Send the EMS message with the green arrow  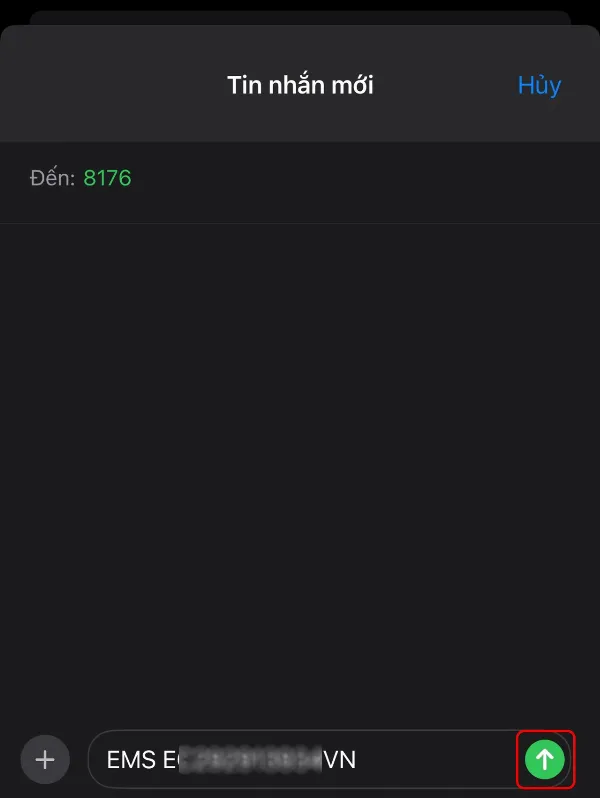point(545,760)
